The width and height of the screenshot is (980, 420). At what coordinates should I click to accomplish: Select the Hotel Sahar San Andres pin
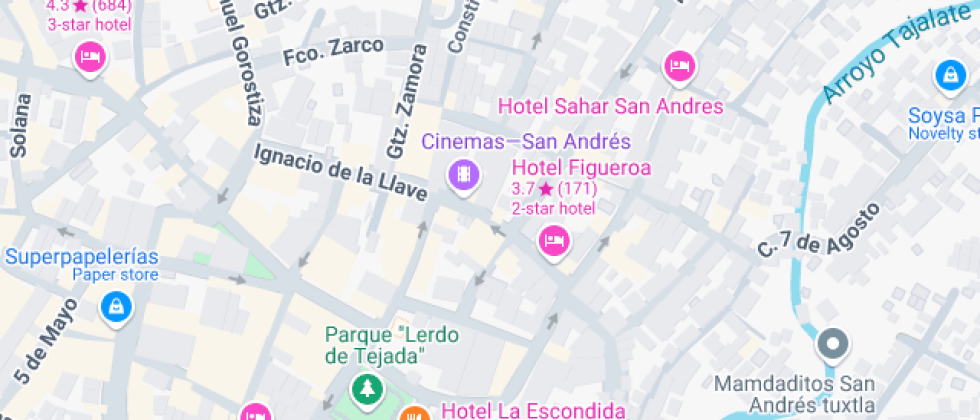pyautogui.click(x=680, y=67)
